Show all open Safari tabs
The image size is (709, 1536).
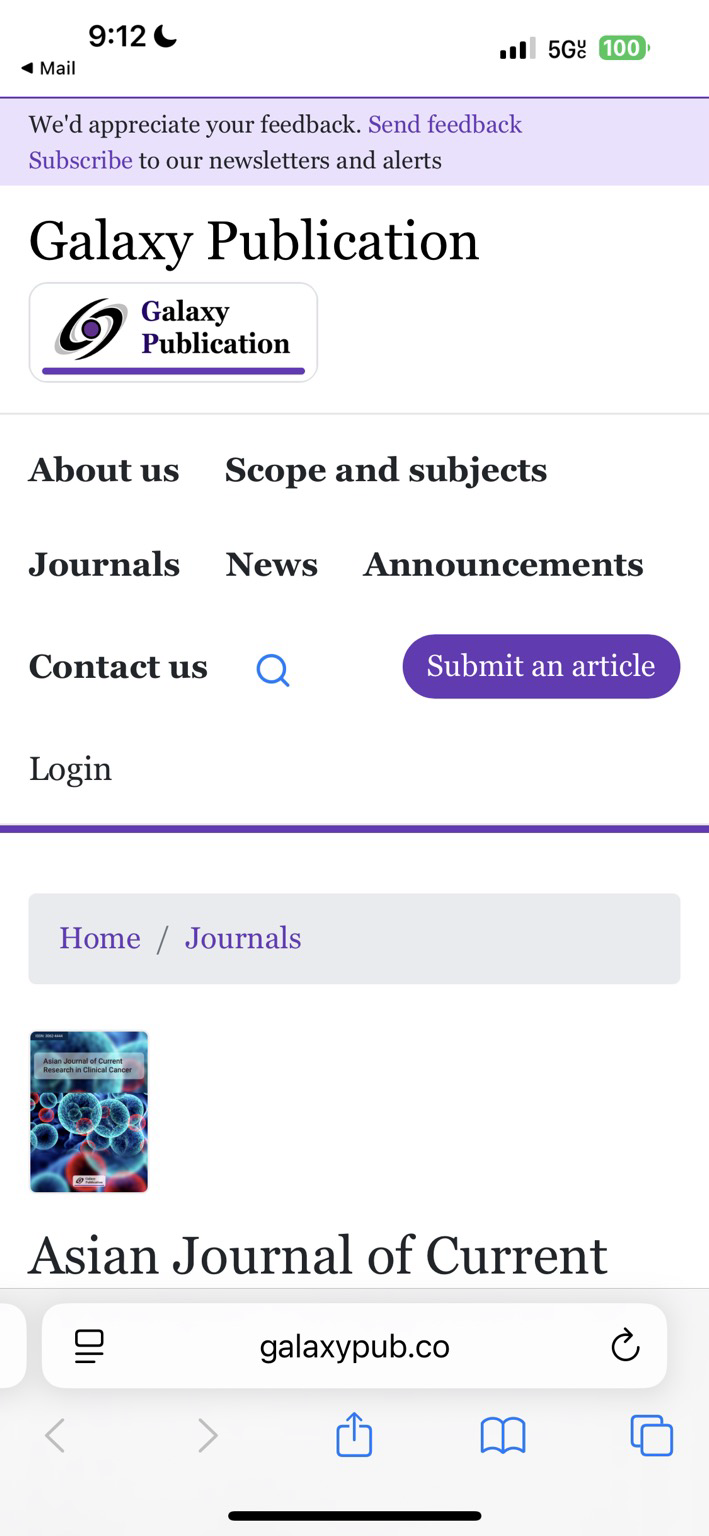[x=651, y=1436]
